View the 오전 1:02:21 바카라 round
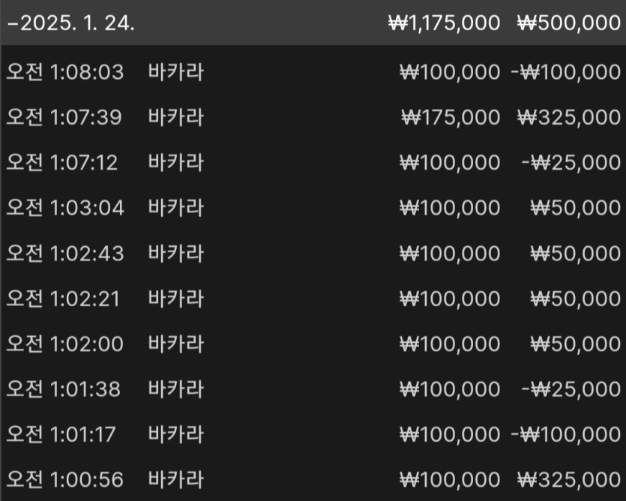The height and width of the screenshot is (501, 626). click(312, 299)
